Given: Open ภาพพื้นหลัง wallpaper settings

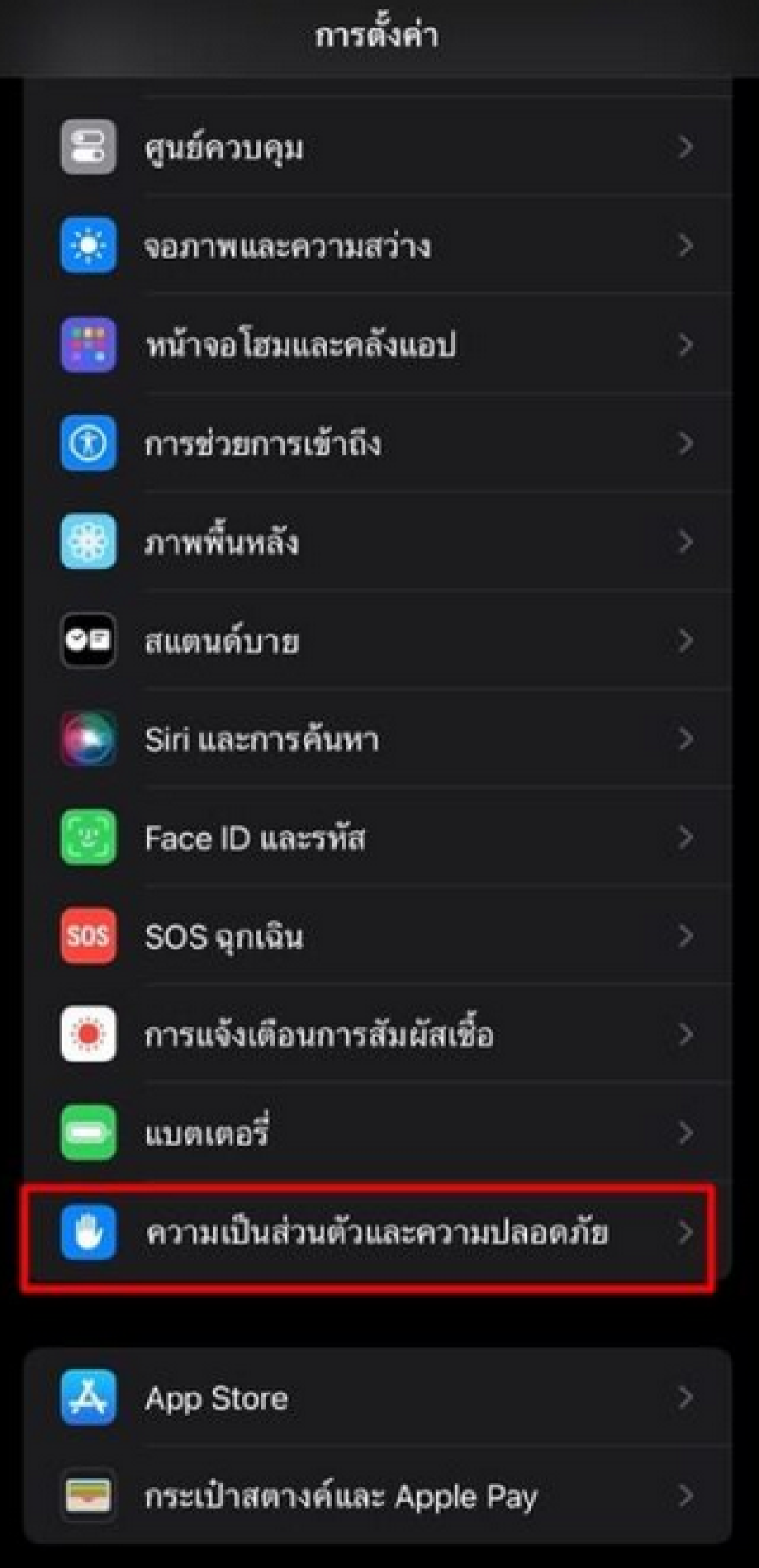Looking at the screenshot, I should 379,543.
